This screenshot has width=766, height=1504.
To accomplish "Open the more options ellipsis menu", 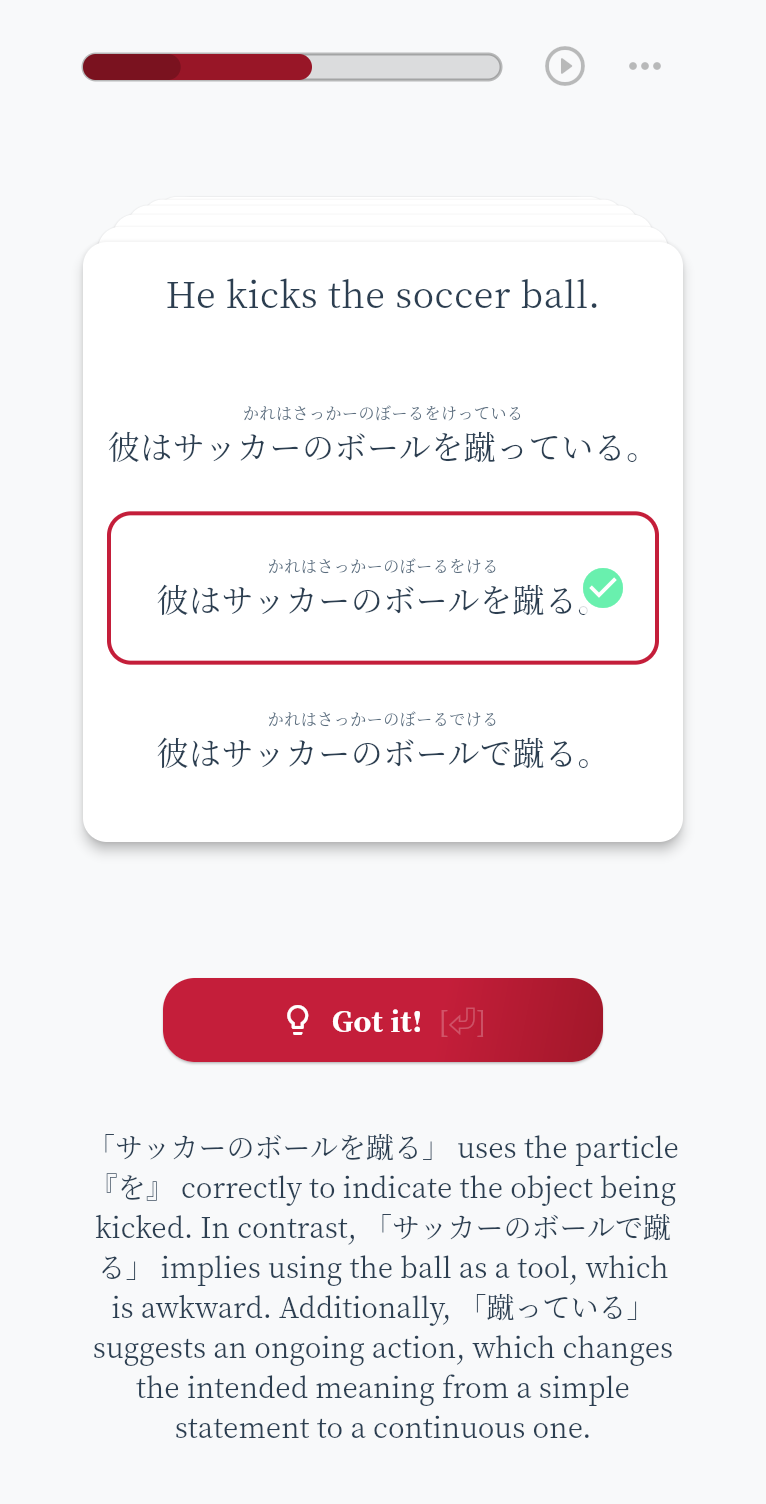I will point(645,66).
